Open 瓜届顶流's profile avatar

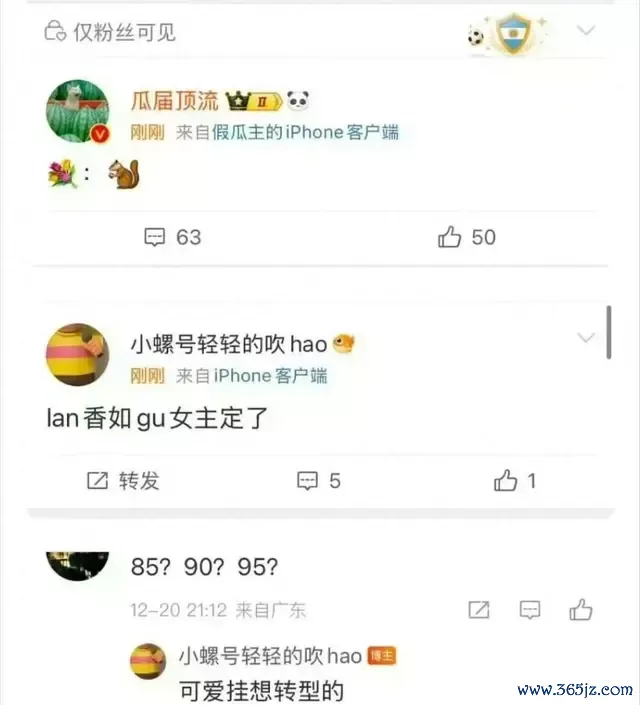78,111
